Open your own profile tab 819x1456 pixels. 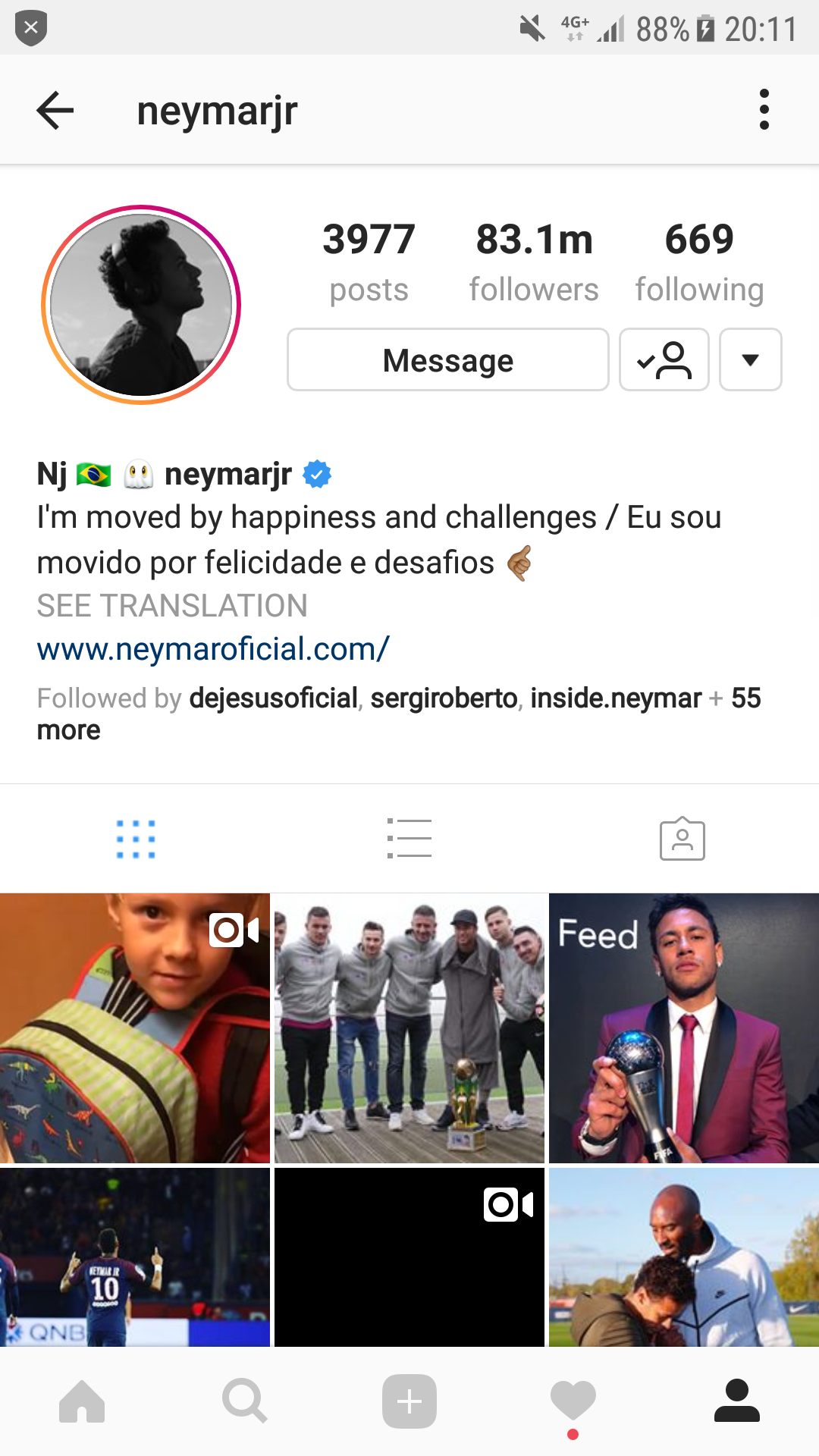pos(737,1401)
